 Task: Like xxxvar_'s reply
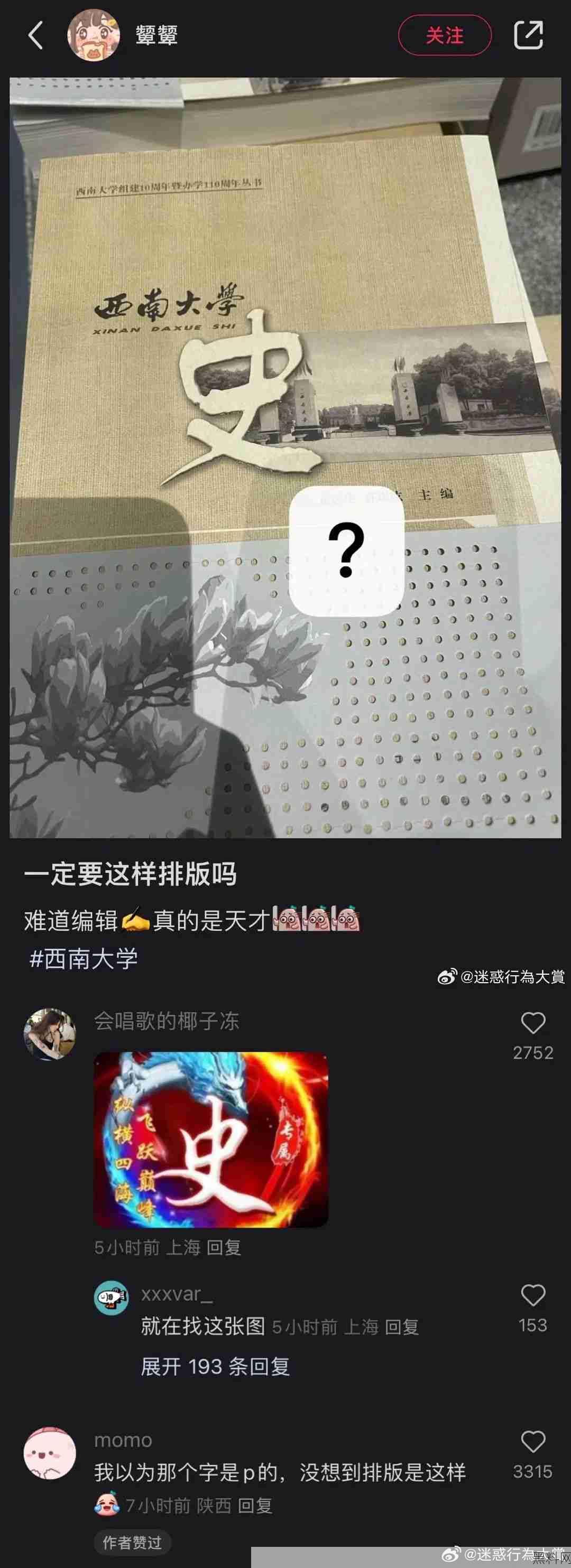(532, 1295)
